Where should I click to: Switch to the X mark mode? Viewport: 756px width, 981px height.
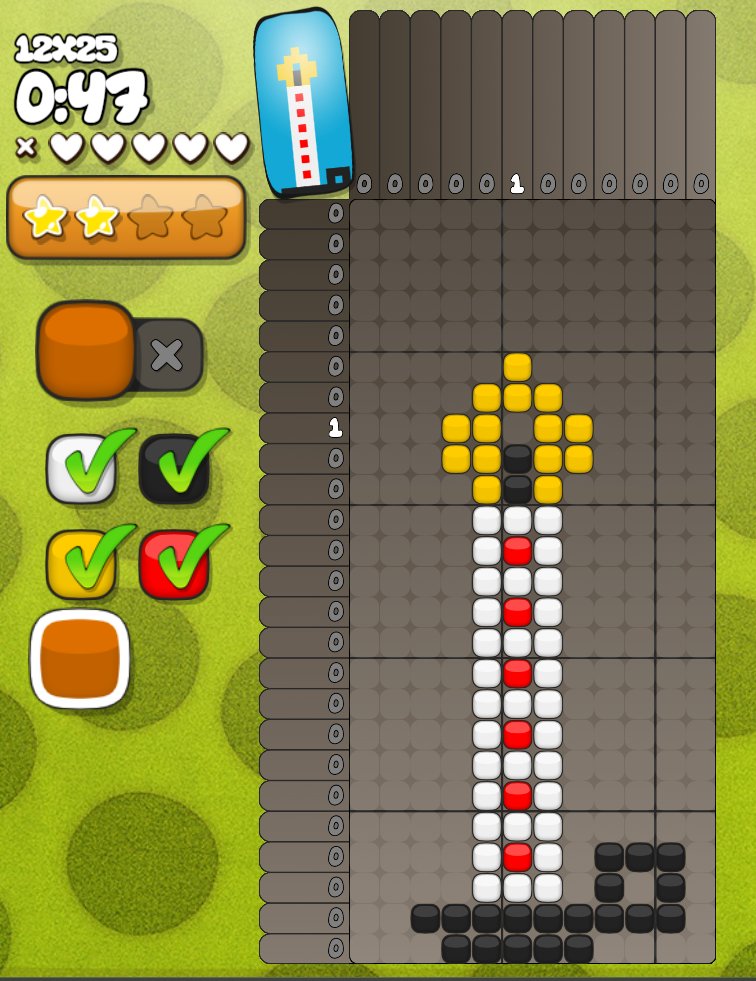[x=168, y=354]
